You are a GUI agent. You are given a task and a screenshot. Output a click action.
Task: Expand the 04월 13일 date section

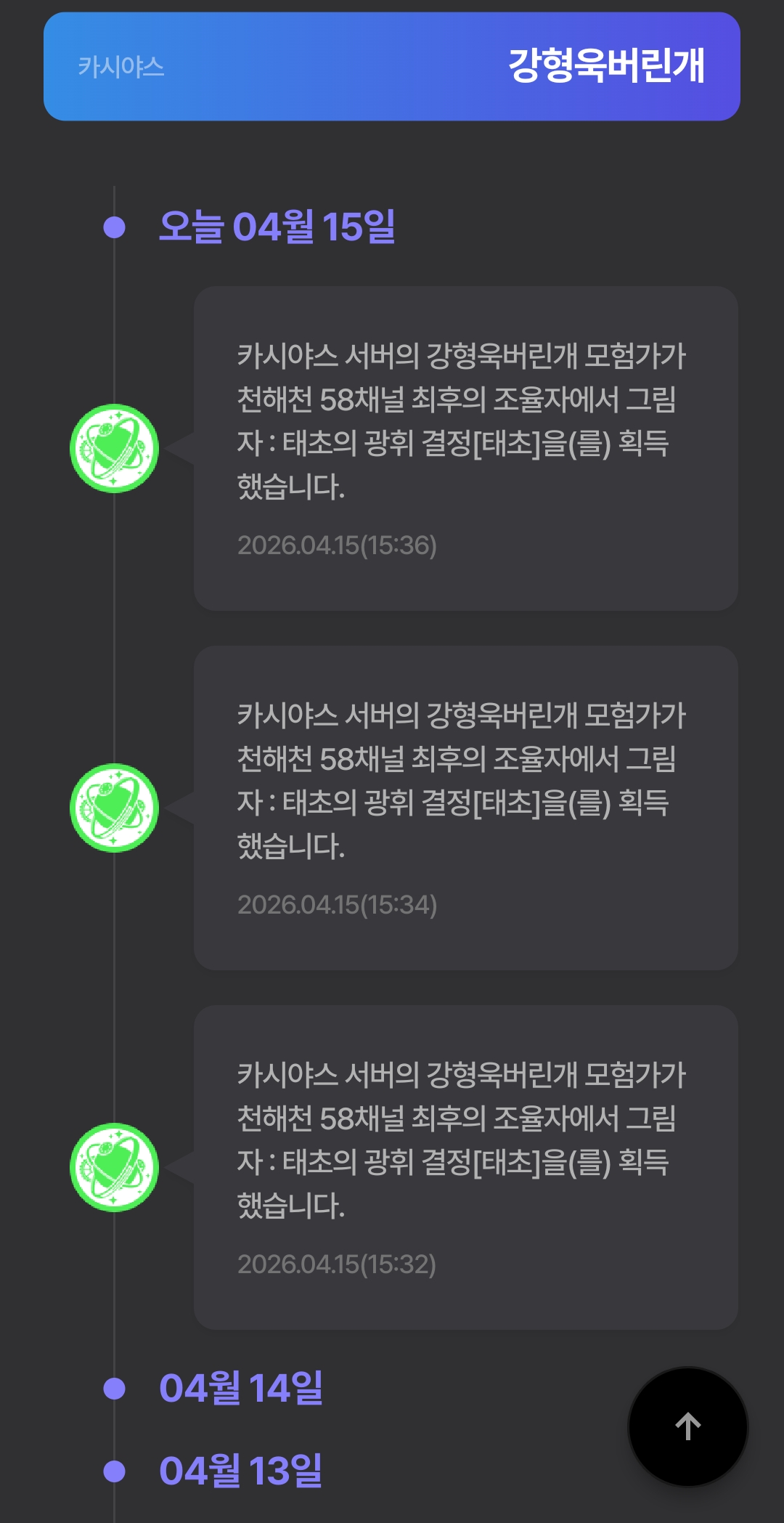tap(240, 1471)
